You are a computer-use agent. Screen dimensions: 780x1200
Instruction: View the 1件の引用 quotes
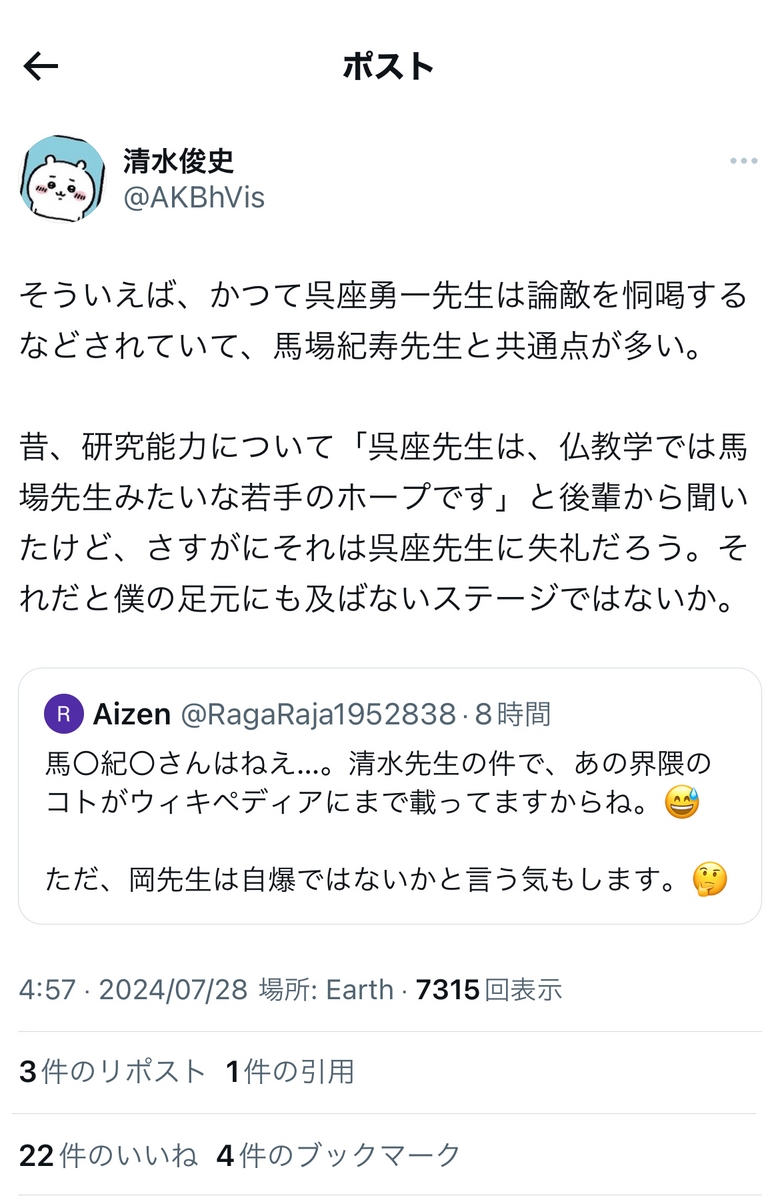(290, 1072)
